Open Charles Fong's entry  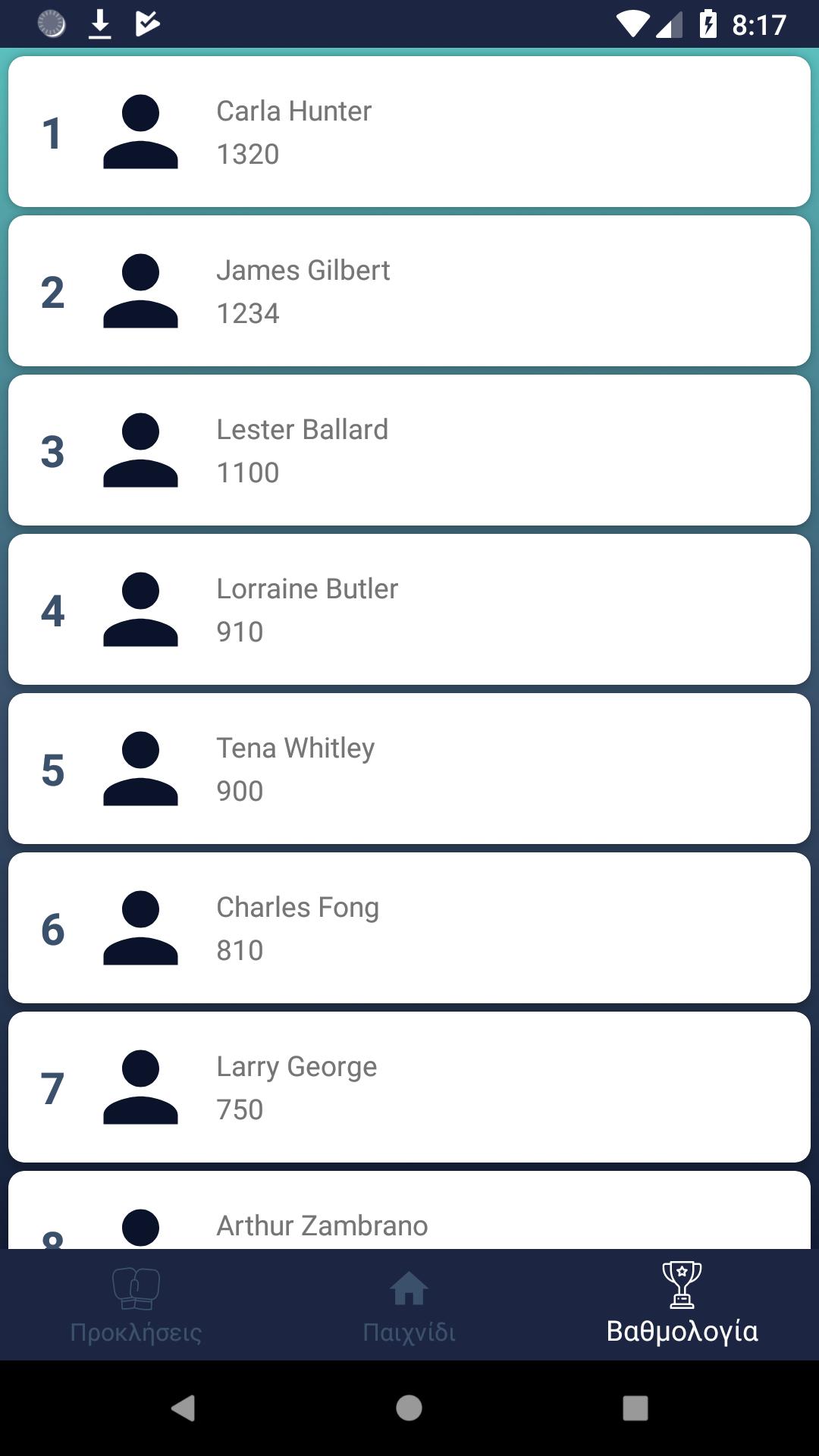tap(409, 928)
